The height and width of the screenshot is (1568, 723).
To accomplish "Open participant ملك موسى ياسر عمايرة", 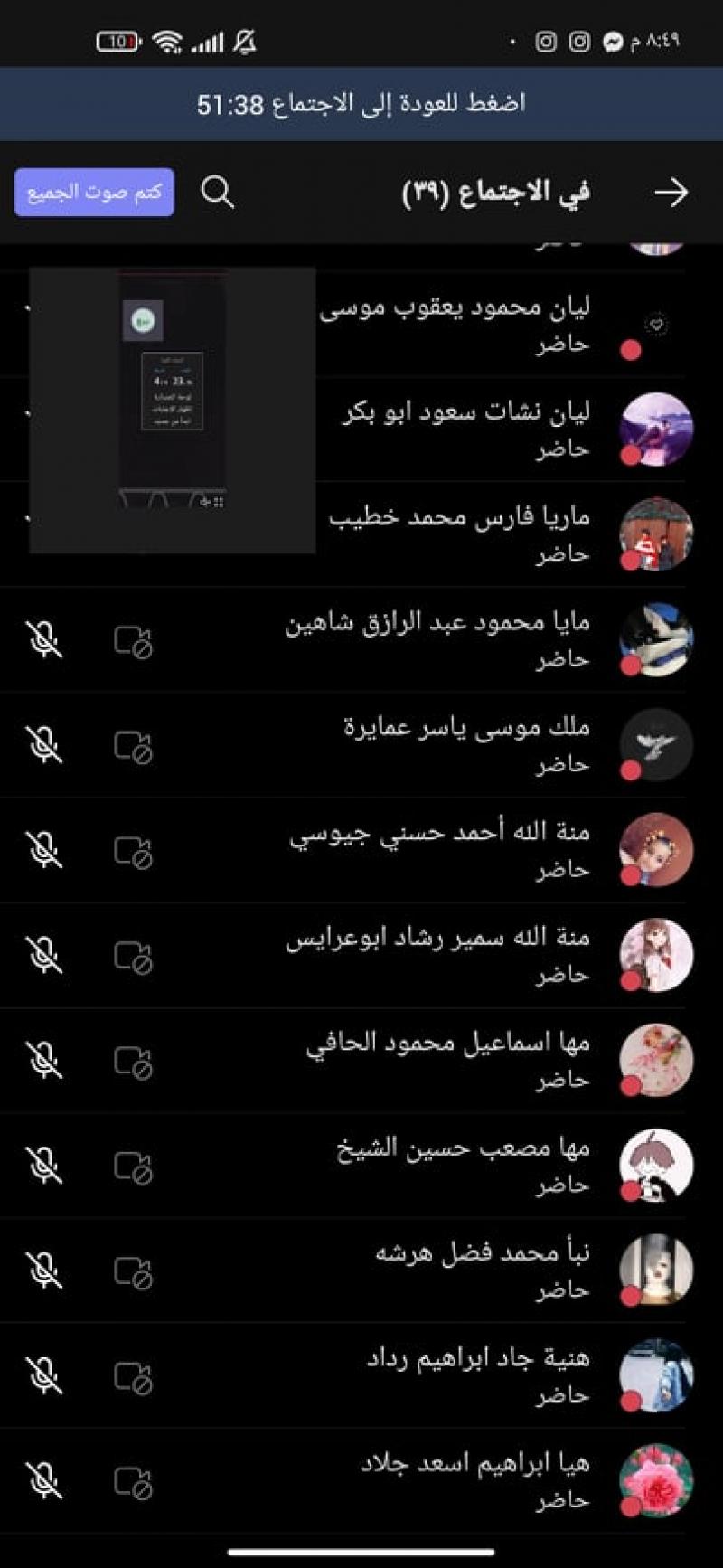I will [x=465, y=743].
